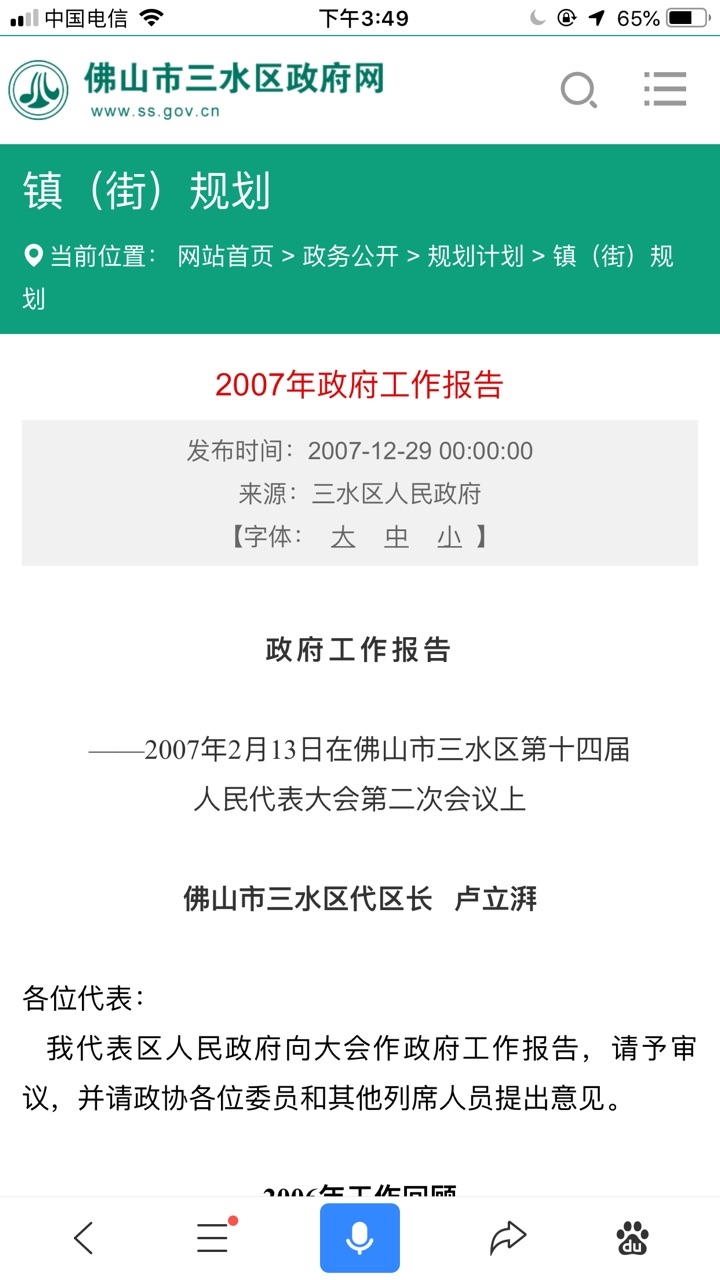Open Baidu home paw icon

(x=632, y=1238)
